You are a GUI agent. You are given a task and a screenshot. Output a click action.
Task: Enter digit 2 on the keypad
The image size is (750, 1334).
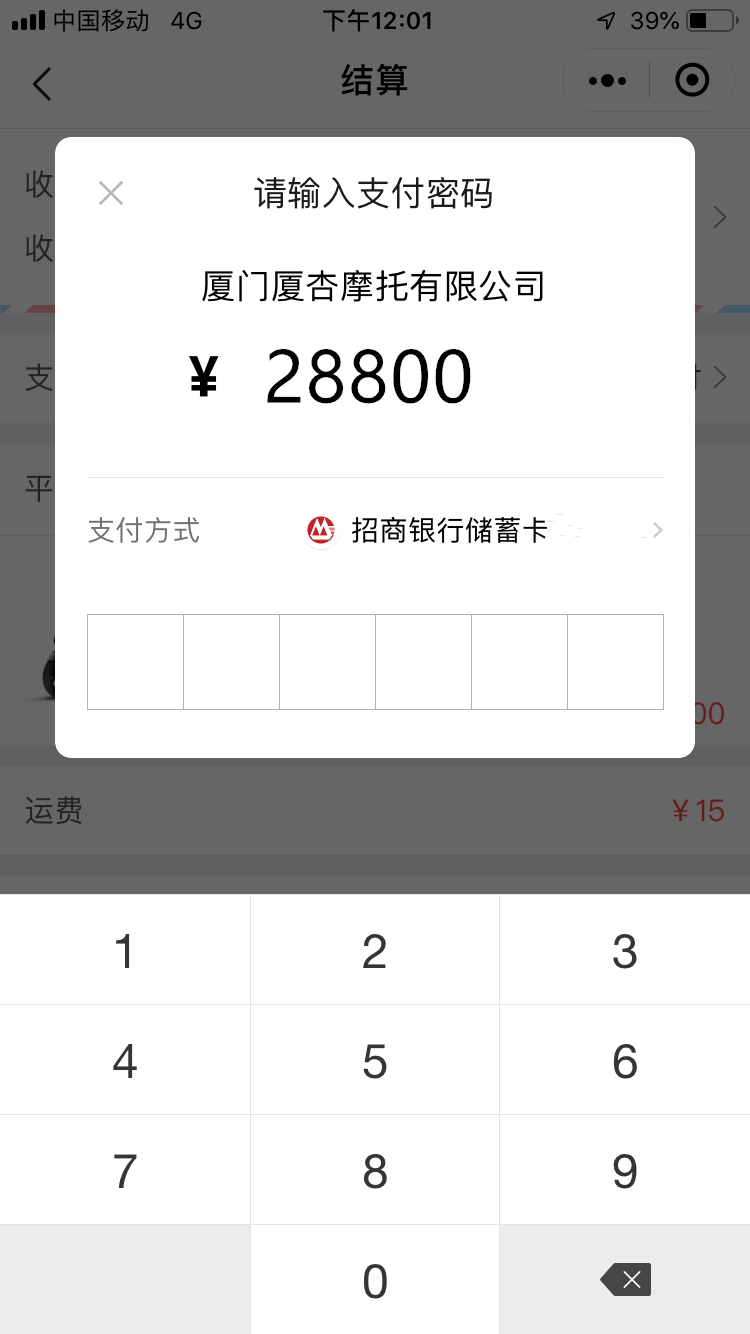375,950
